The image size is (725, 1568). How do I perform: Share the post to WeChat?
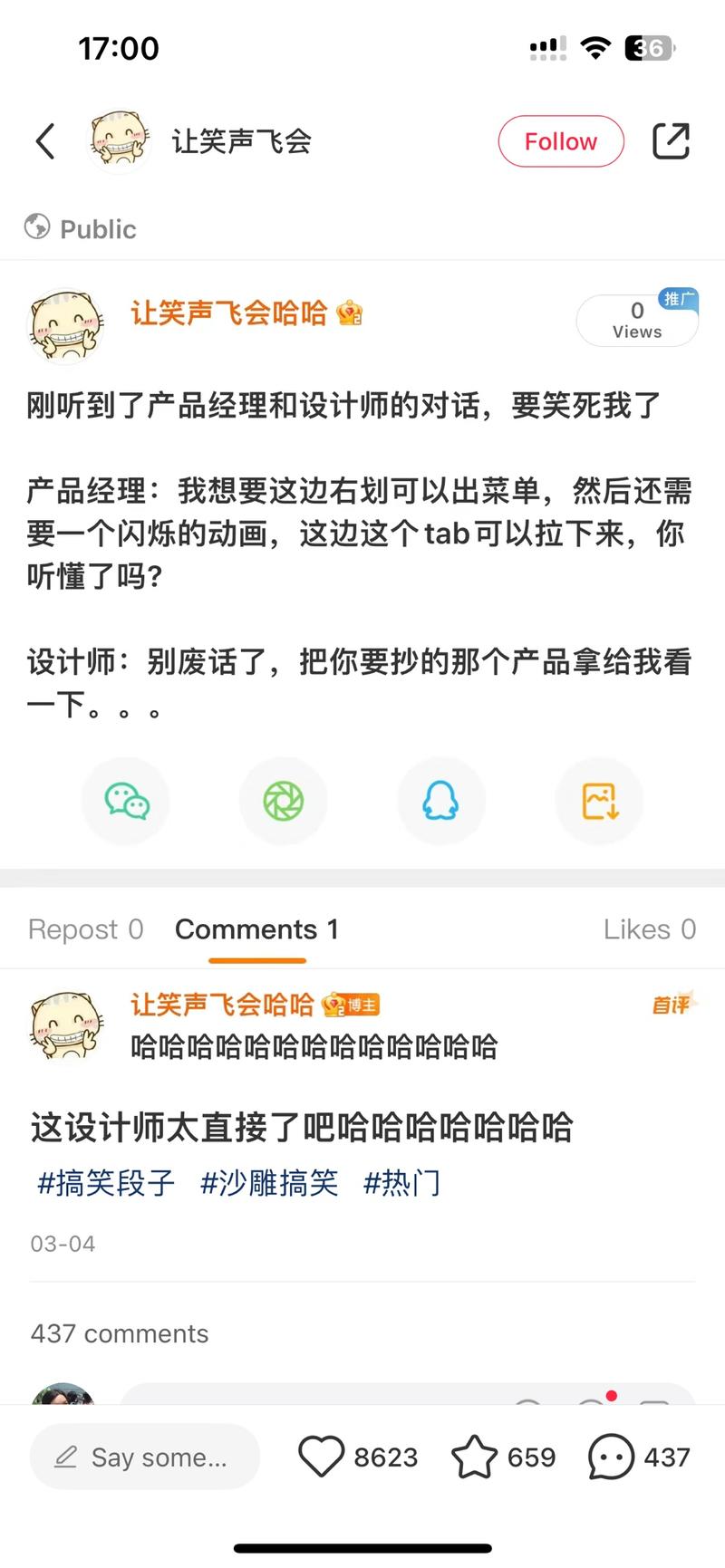click(x=126, y=801)
